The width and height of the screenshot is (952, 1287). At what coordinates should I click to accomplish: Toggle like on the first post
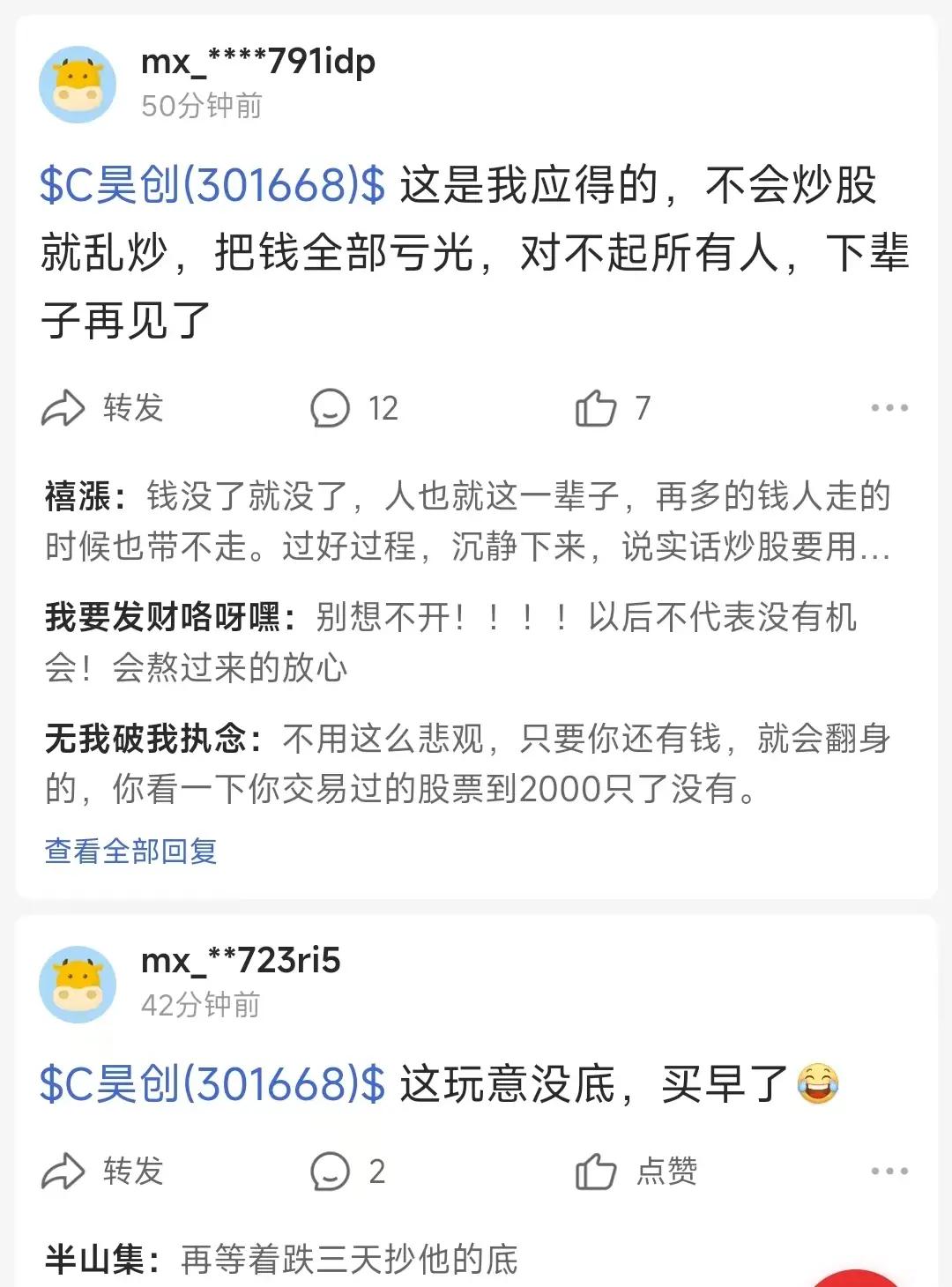pos(617,406)
